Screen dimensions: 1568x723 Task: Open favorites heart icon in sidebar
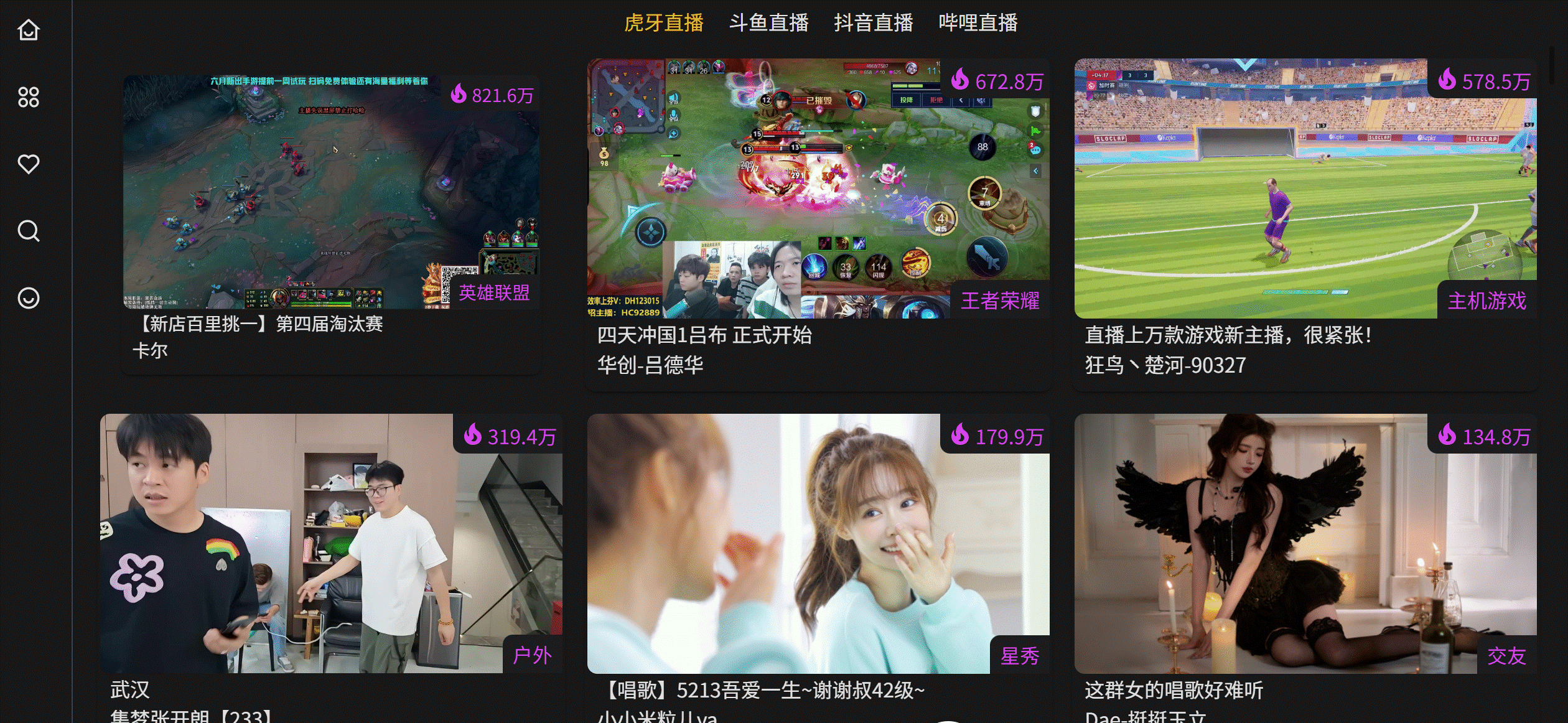[x=29, y=164]
